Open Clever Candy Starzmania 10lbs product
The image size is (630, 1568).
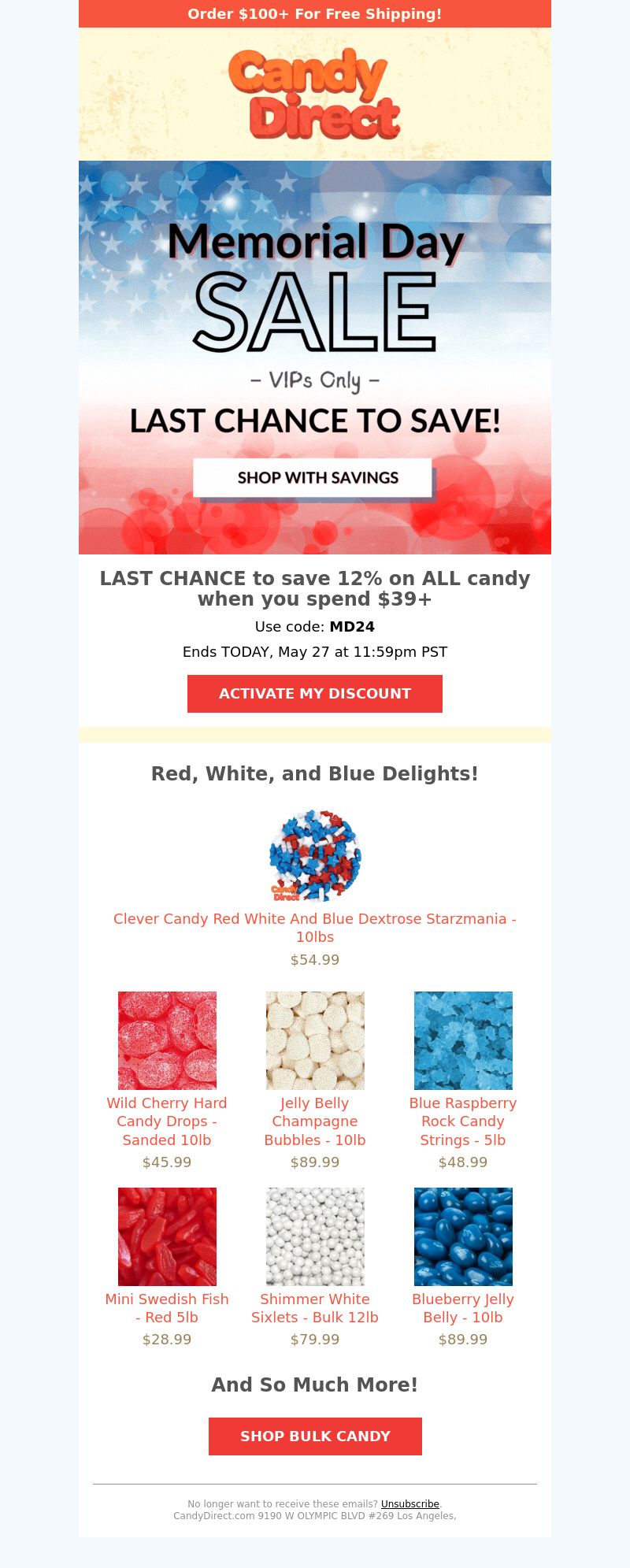(315, 927)
